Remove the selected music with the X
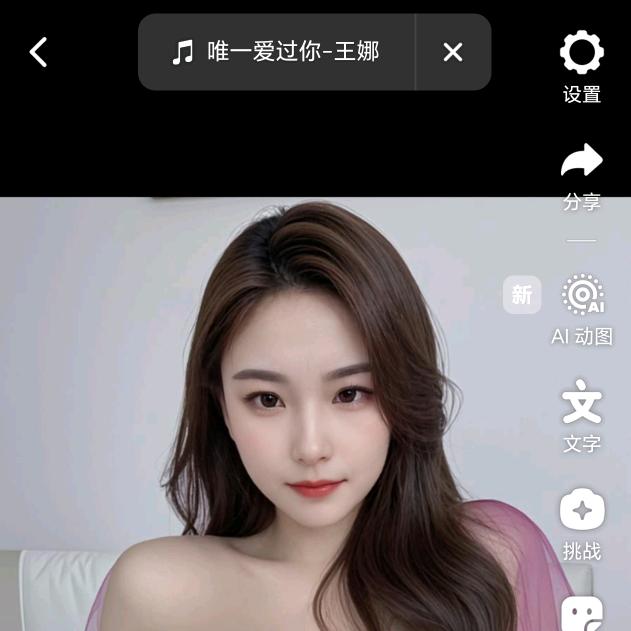 (x=453, y=52)
